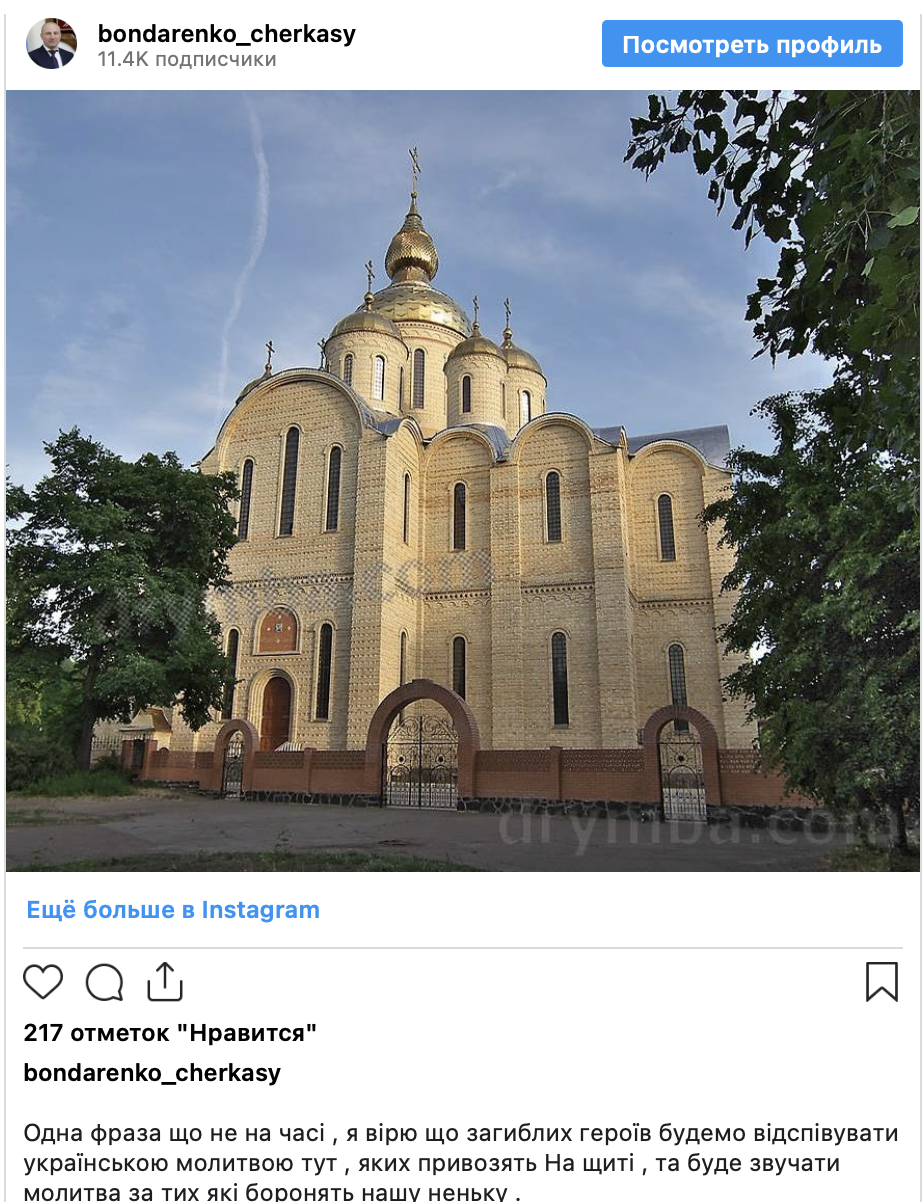The height and width of the screenshot is (1202, 924).
Task: Bookmark this post
Action: 881,982
